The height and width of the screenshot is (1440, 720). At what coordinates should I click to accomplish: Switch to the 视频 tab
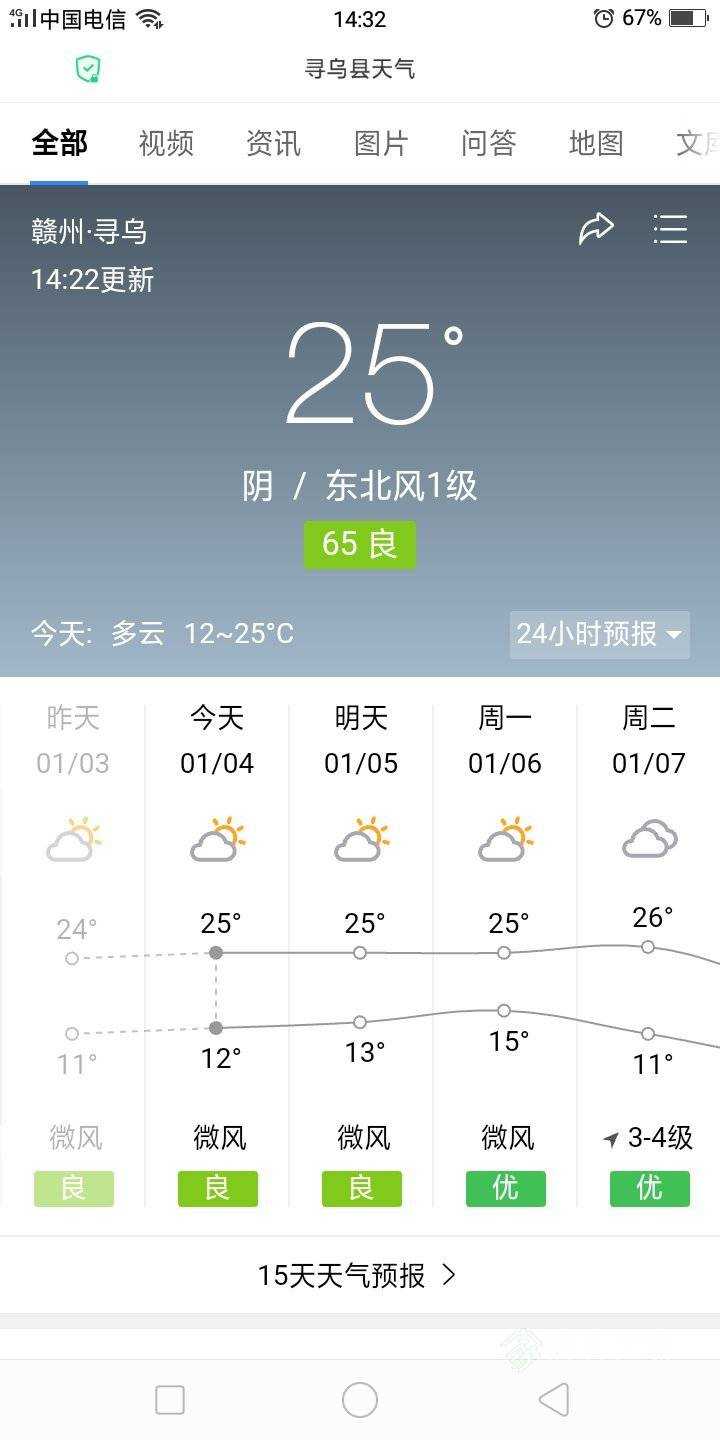pos(166,144)
